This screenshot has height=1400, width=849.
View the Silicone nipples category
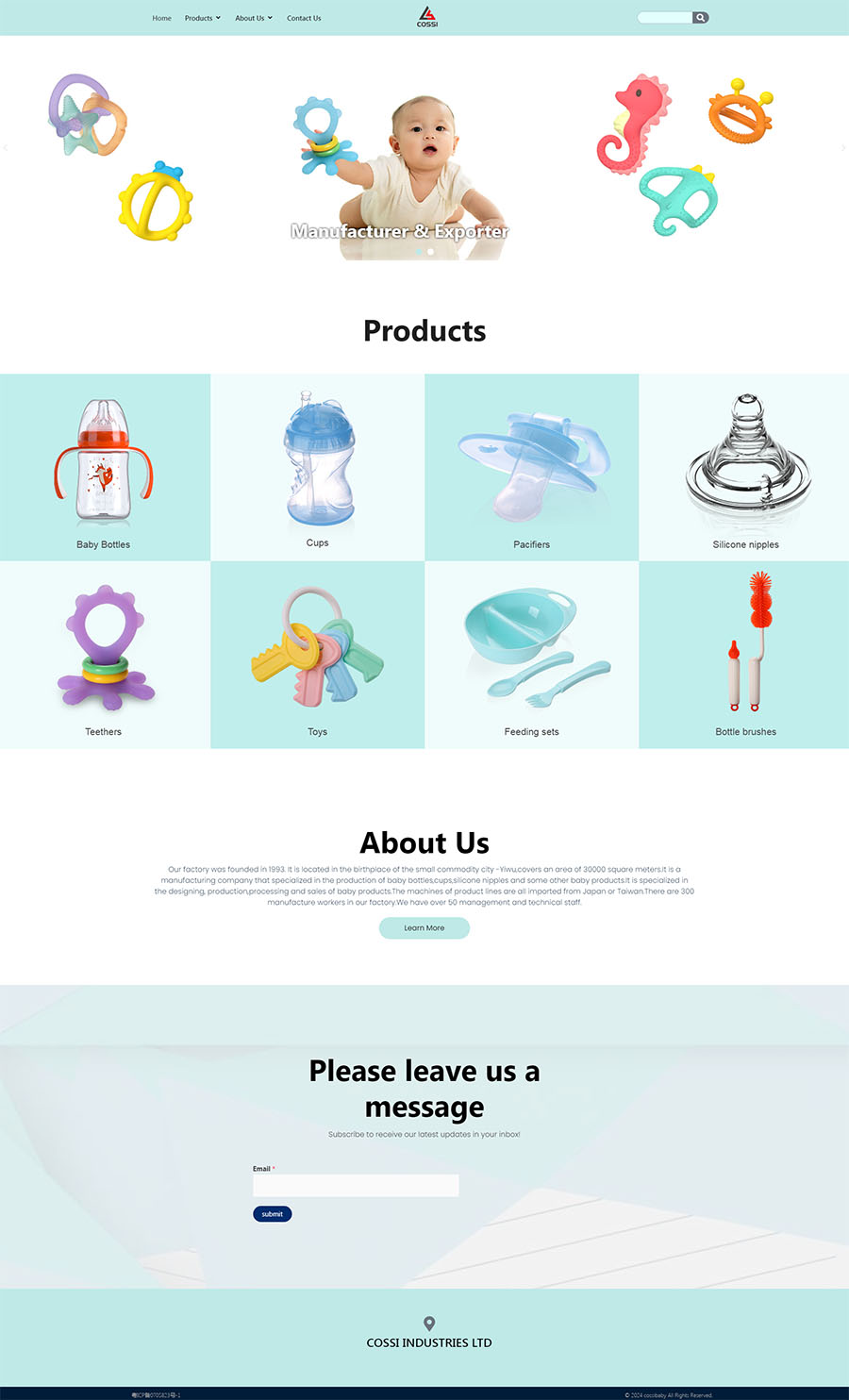pos(745,468)
